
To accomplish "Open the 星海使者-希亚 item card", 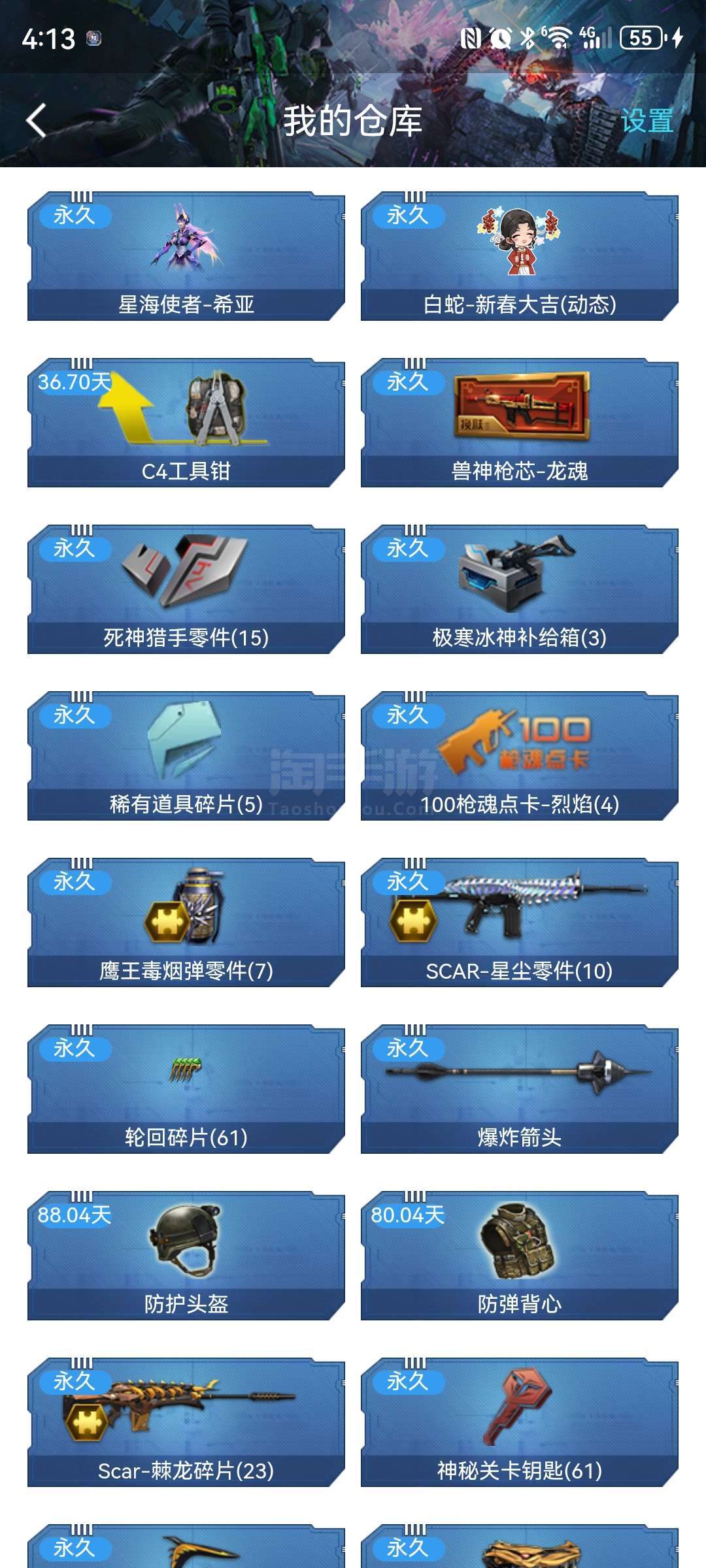I will (x=186, y=256).
